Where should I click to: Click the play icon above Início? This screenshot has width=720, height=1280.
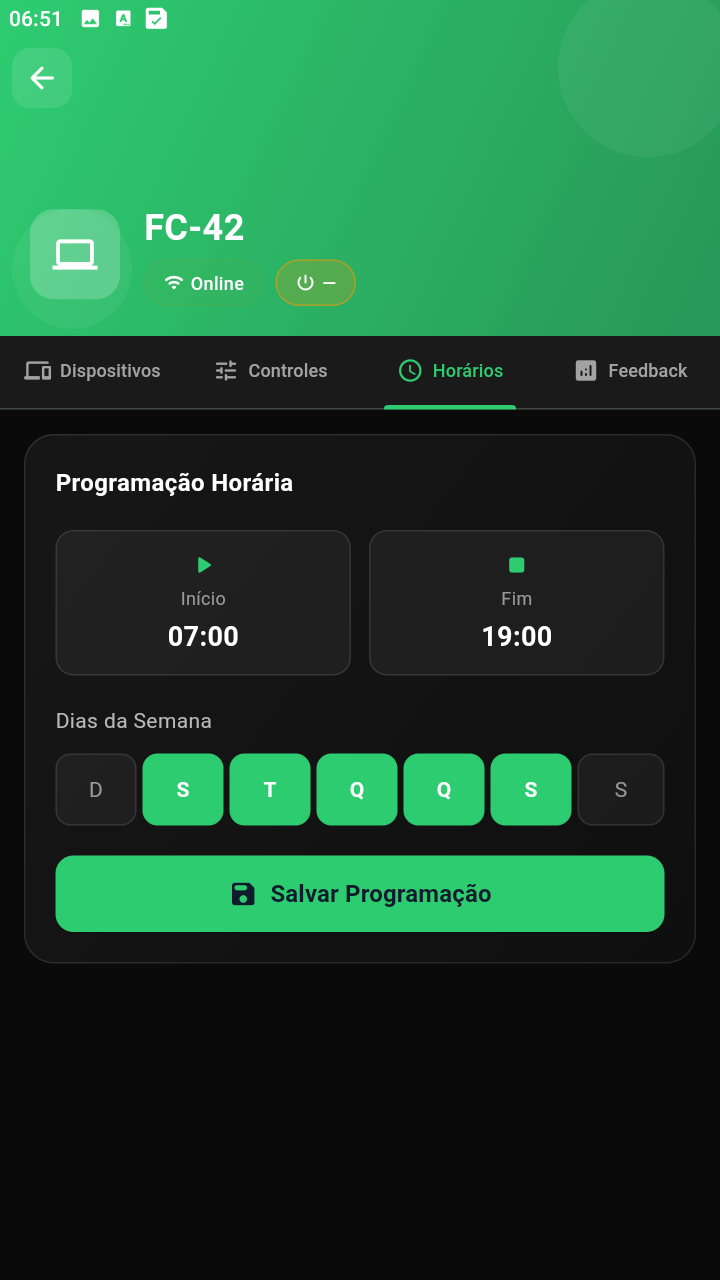[x=203, y=564]
